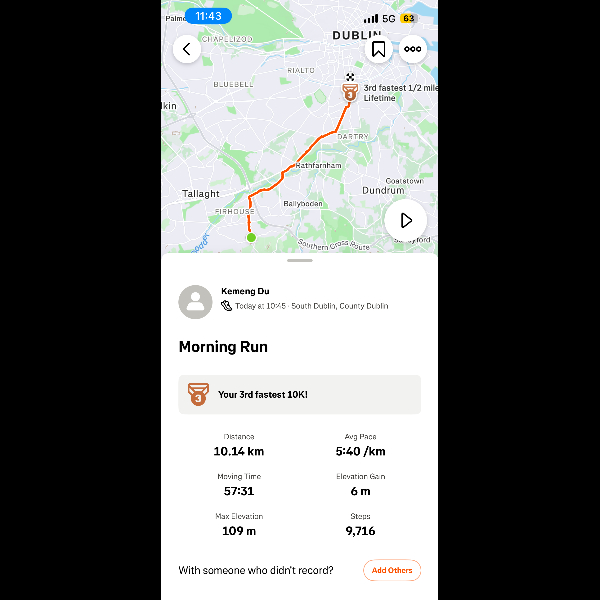Bookmark this activity route
Image resolution: width=600 pixels, height=600 pixels.
point(378,49)
